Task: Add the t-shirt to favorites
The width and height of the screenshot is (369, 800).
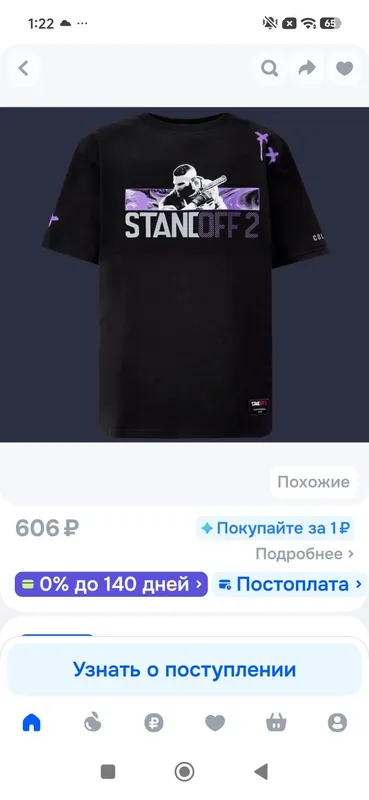Action: [x=345, y=68]
